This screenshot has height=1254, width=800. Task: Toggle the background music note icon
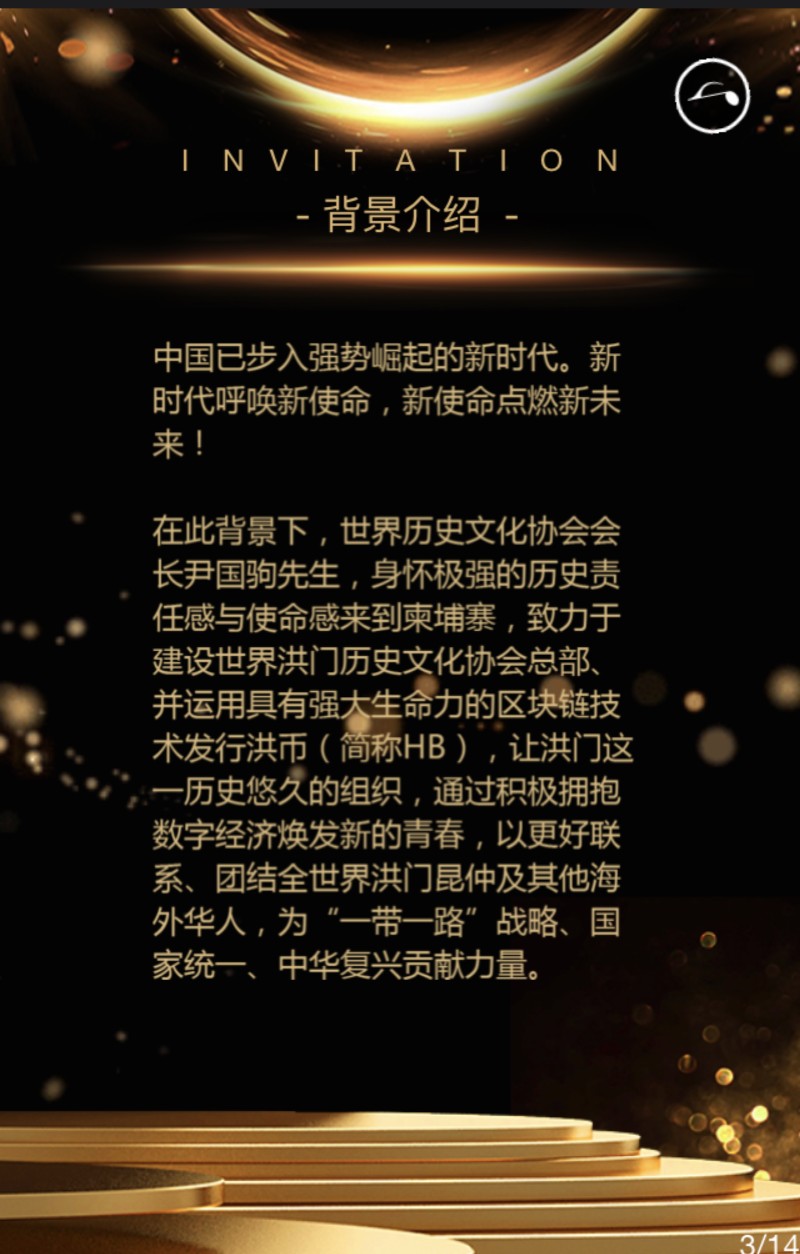point(712,96)
